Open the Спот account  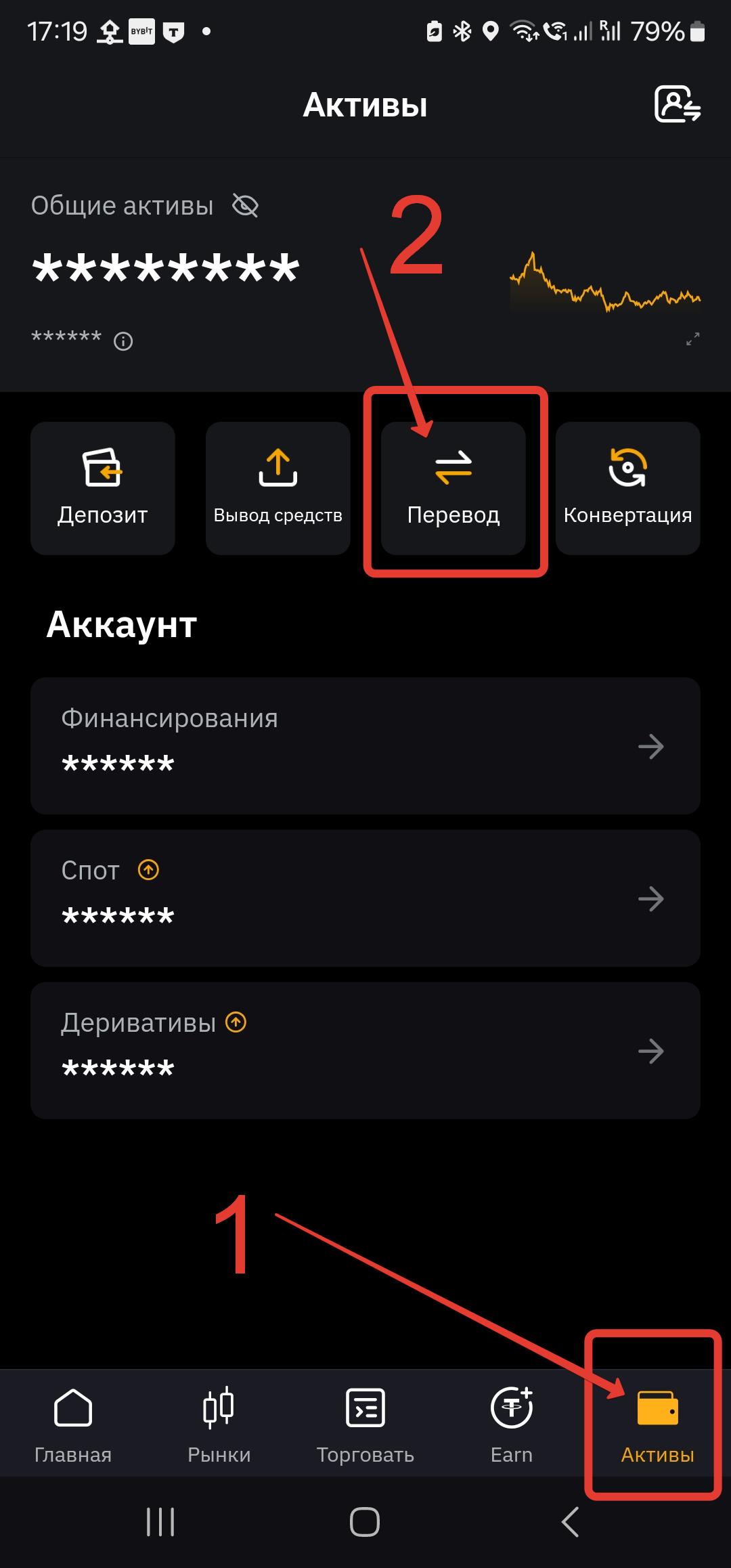click(x=365, y=898)
